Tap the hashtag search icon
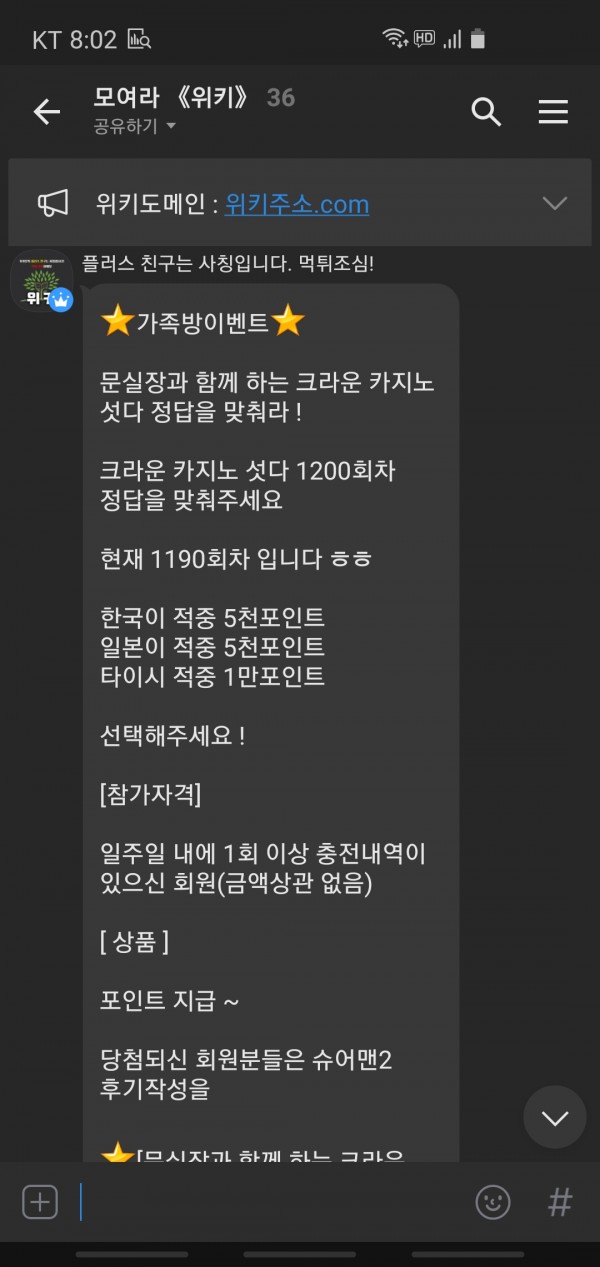This screenshot has height=1267, width=600. pyautogui.click(x=560, y=1201)
